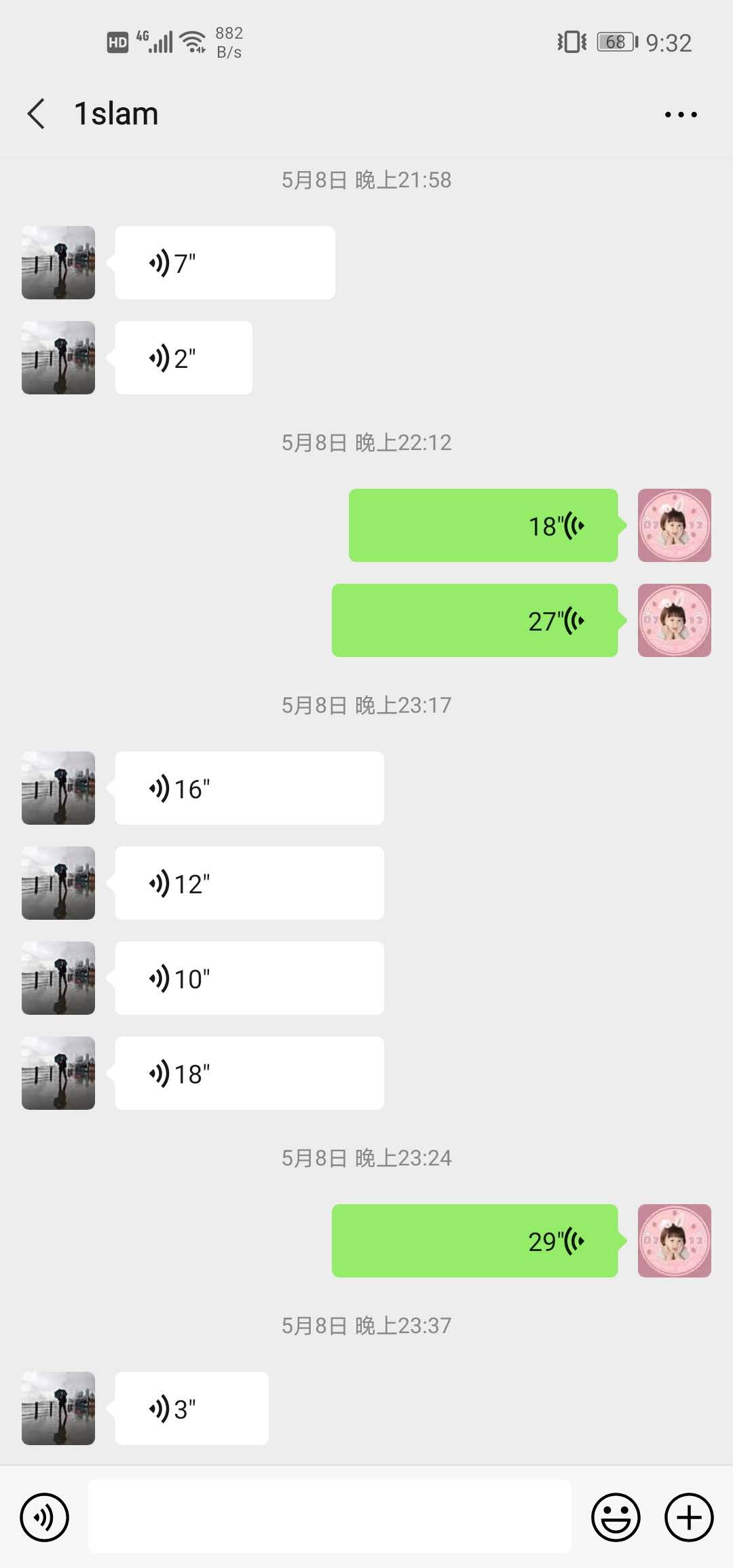733x1568 pixels.
Task: Go back from the 1slam chat
Action: coord(37,113)
